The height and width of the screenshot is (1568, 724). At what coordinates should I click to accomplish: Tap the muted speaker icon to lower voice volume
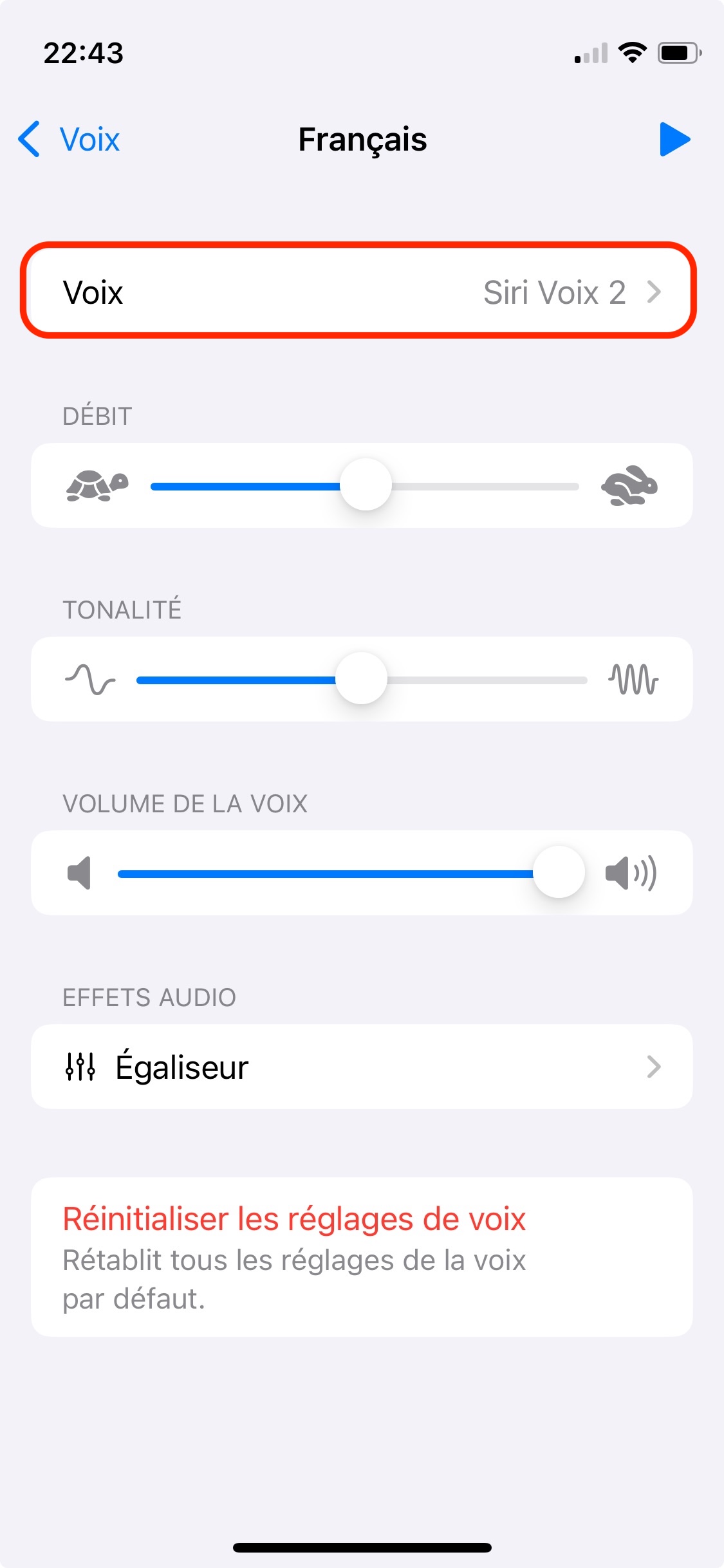click(79, 873)
